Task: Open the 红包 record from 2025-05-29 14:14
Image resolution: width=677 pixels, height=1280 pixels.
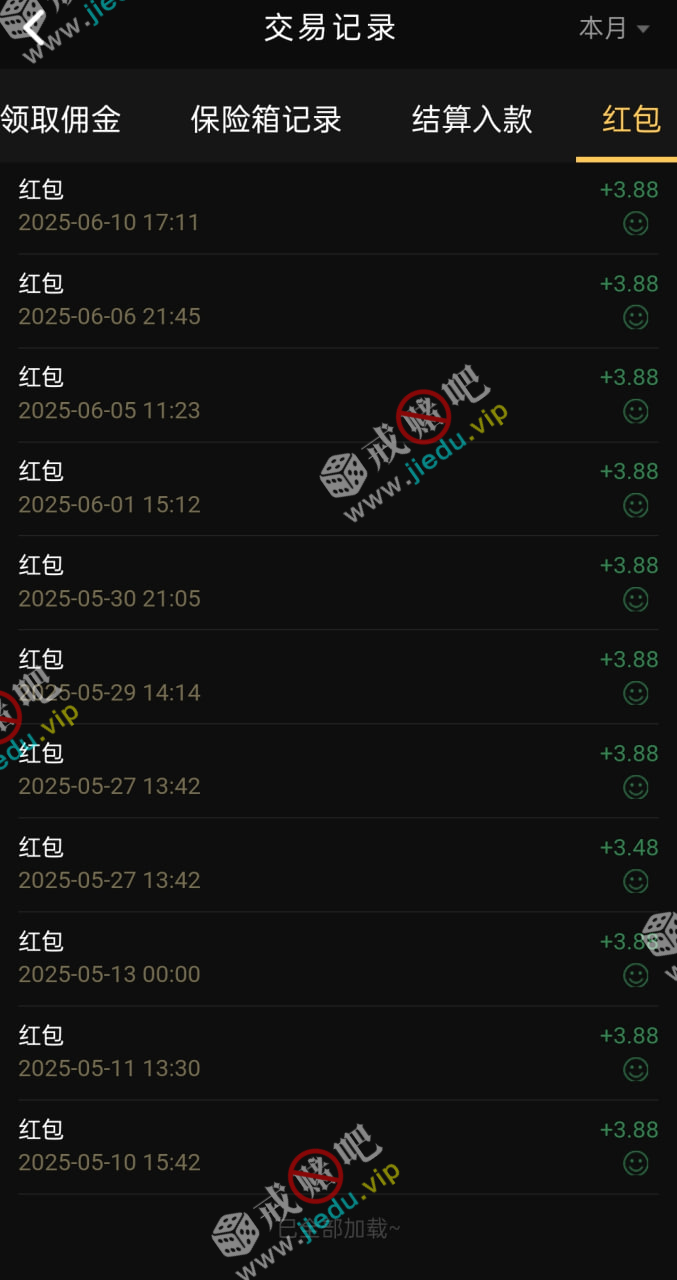Action: pos(338,676)
